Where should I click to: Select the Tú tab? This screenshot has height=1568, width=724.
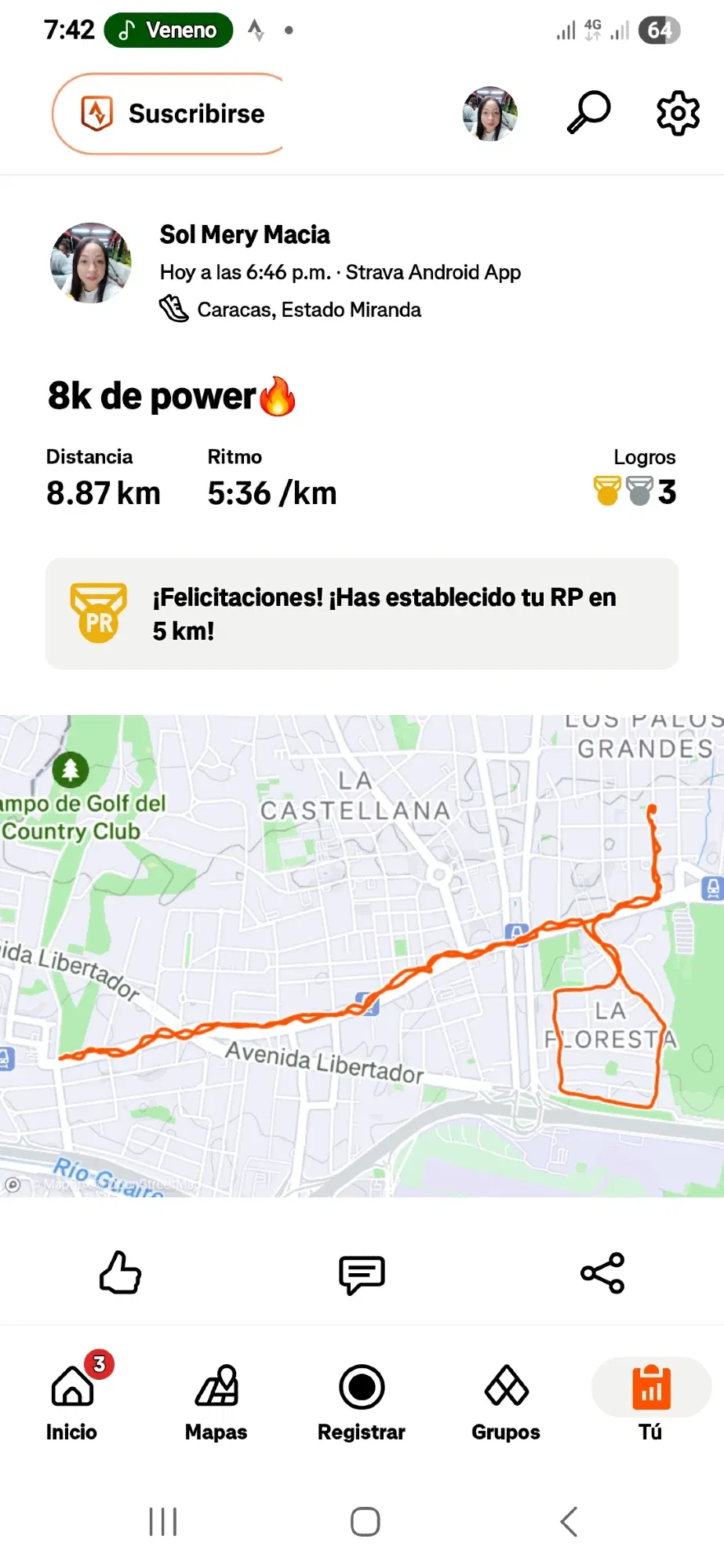pyautogui.click(x=650, y=1398)
